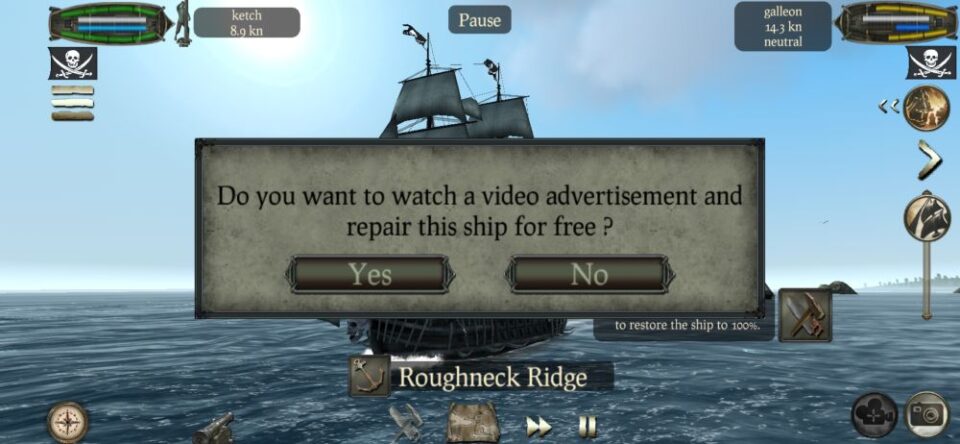Open the stacked planks menu
960x444 pixels.
click(72, 103)
